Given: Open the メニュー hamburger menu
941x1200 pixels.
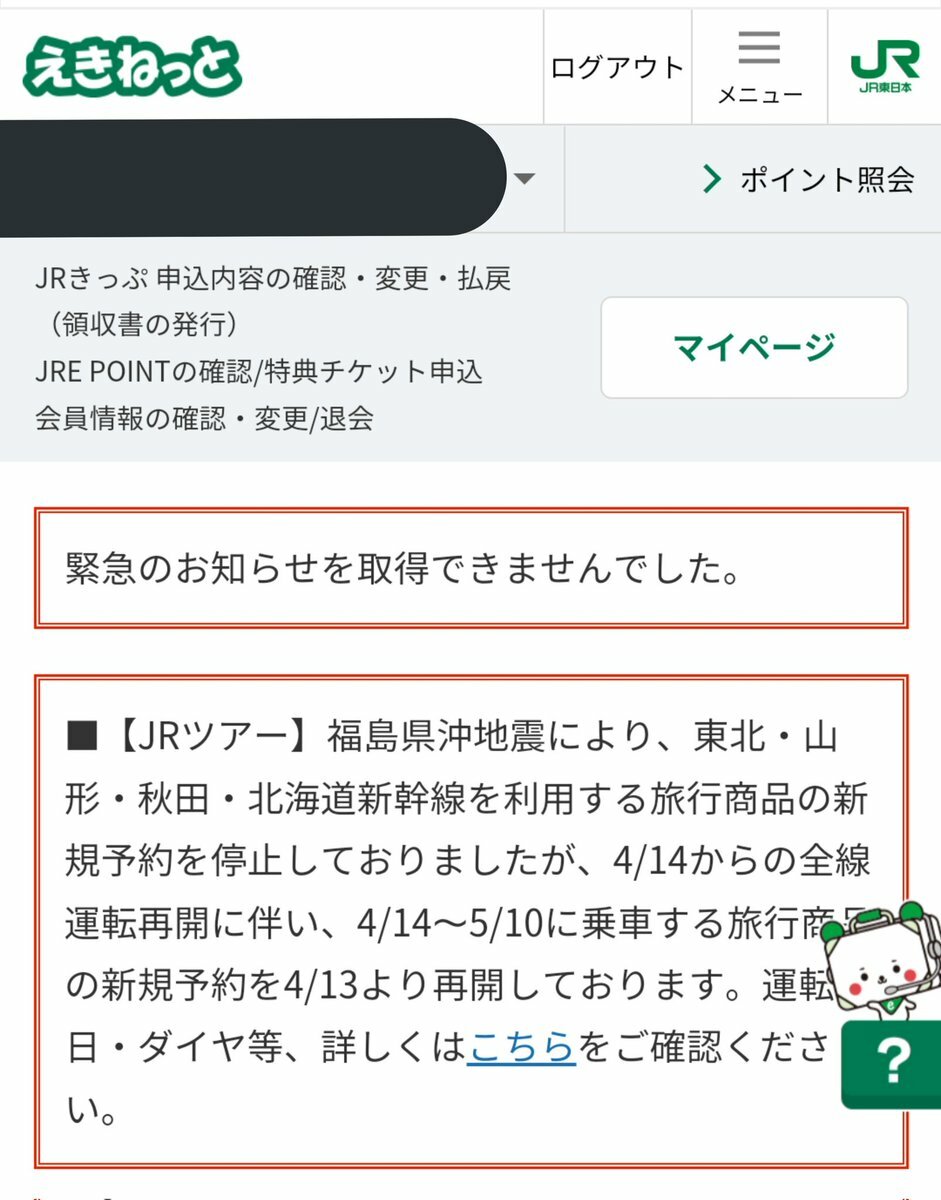Looking at the screenshot, I should coord(759,68).
